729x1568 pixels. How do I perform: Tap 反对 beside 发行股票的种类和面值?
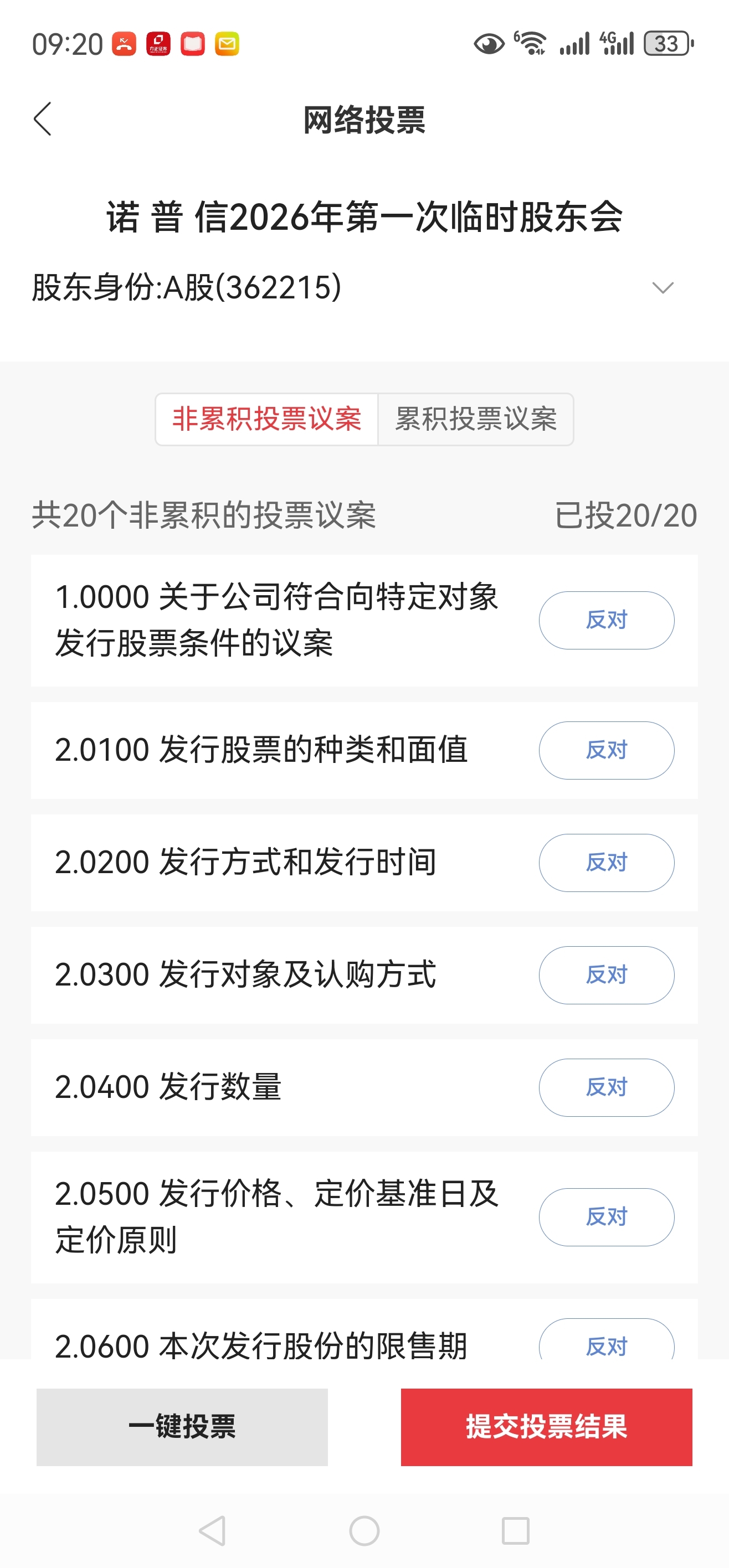(606, 750)
